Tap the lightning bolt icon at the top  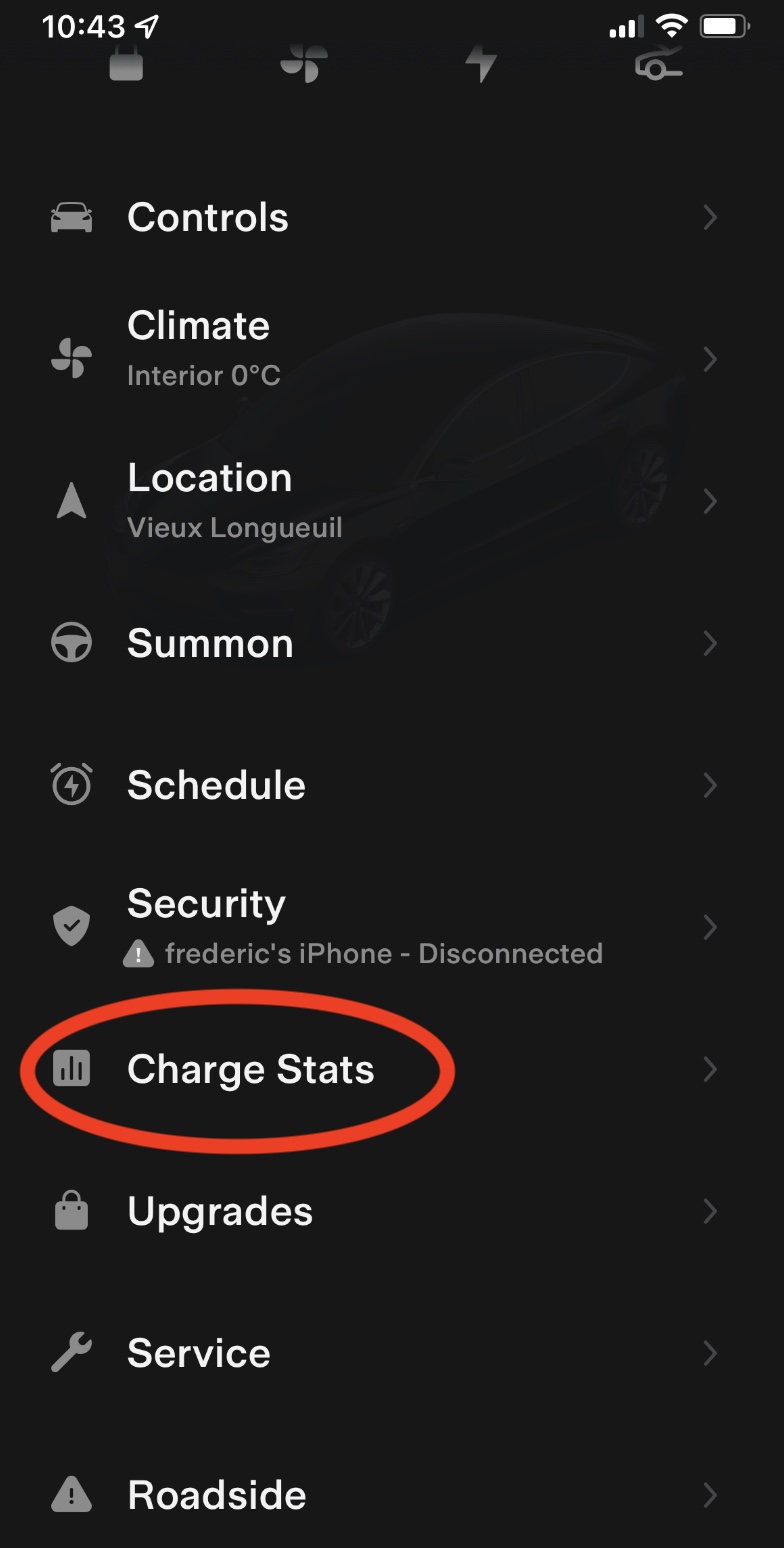click(x=481, y=63)
